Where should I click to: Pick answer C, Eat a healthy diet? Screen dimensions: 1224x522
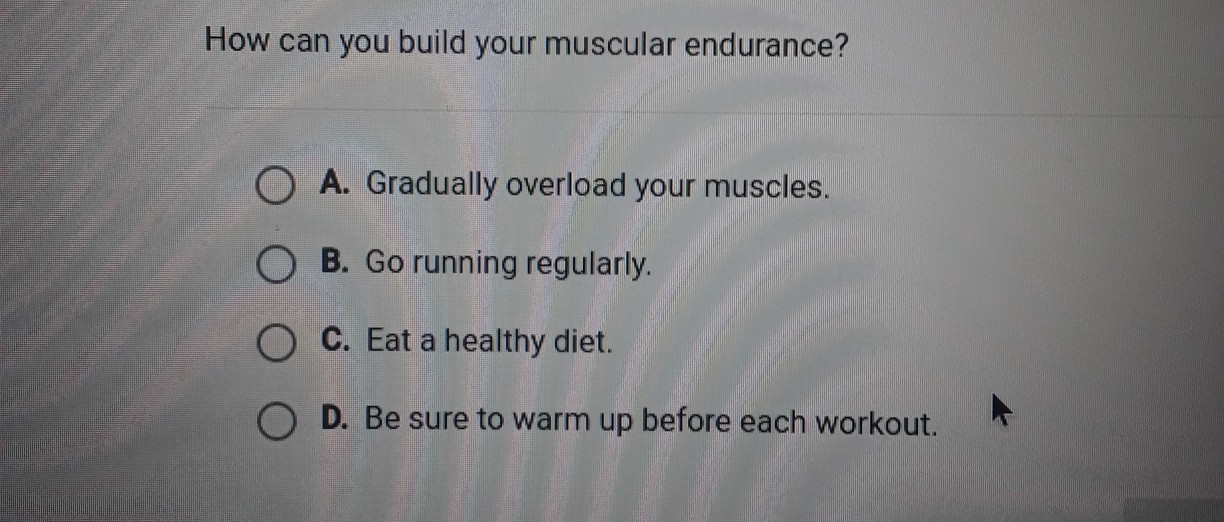[x=276, y=344]
